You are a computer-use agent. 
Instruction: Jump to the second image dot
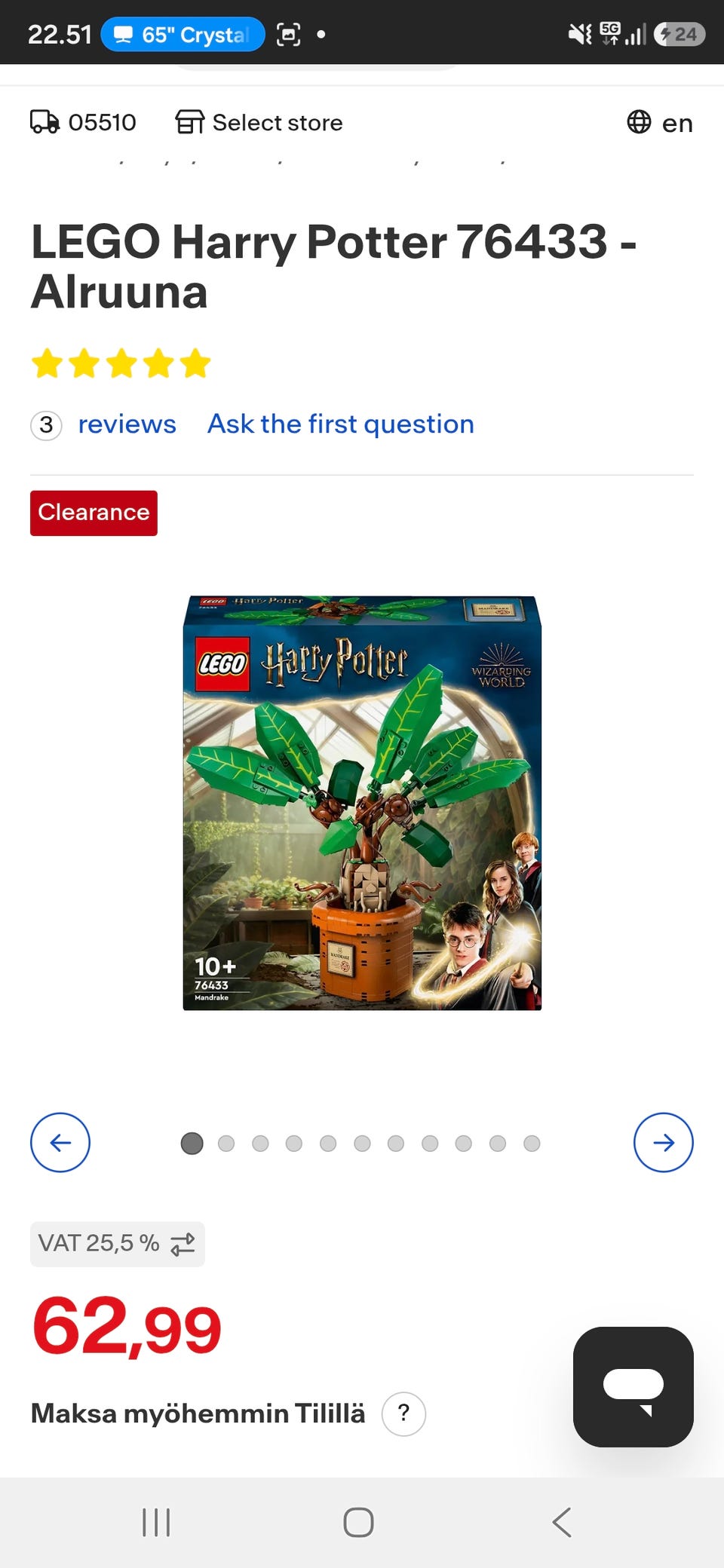pos(226,1144)
